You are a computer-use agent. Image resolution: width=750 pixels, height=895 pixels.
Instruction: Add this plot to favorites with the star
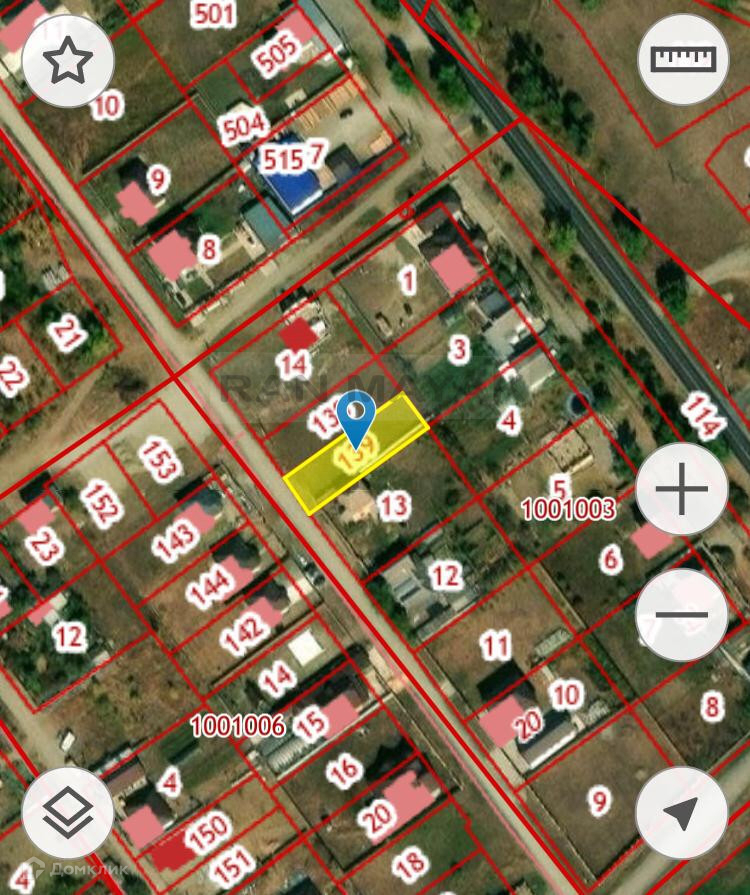(67, 61)
